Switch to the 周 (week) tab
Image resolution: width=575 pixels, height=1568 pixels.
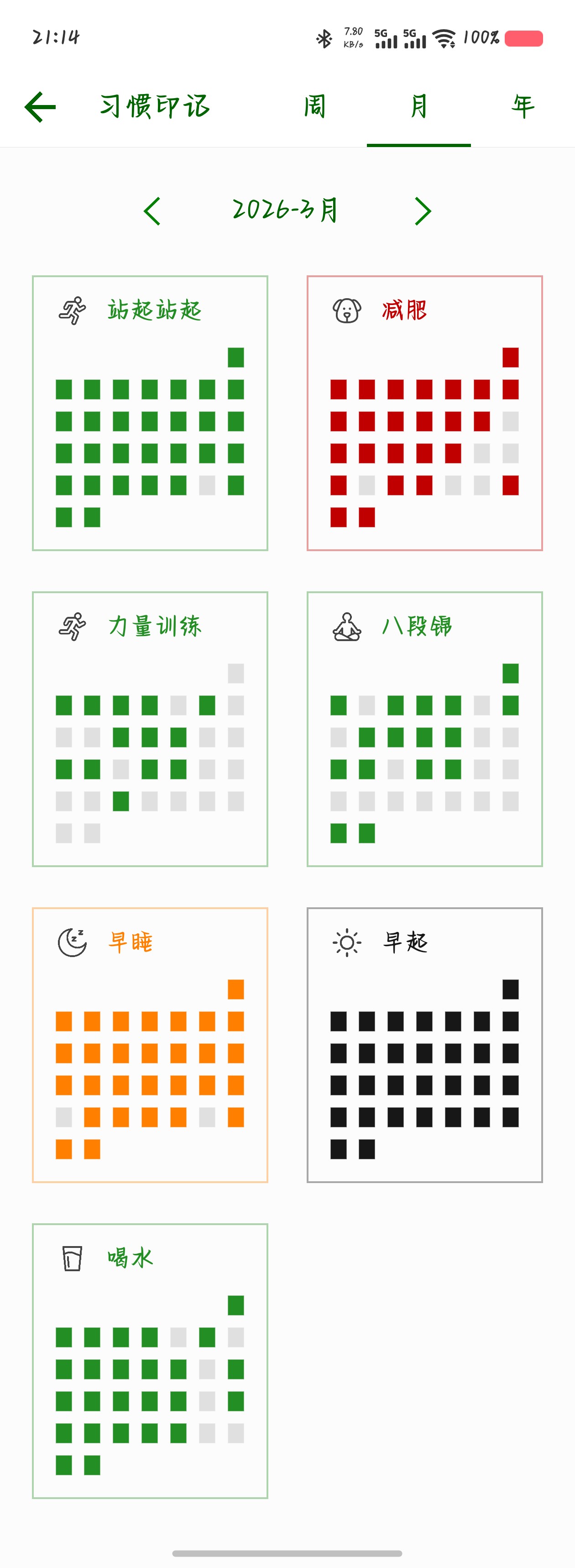tap(314, 107)
